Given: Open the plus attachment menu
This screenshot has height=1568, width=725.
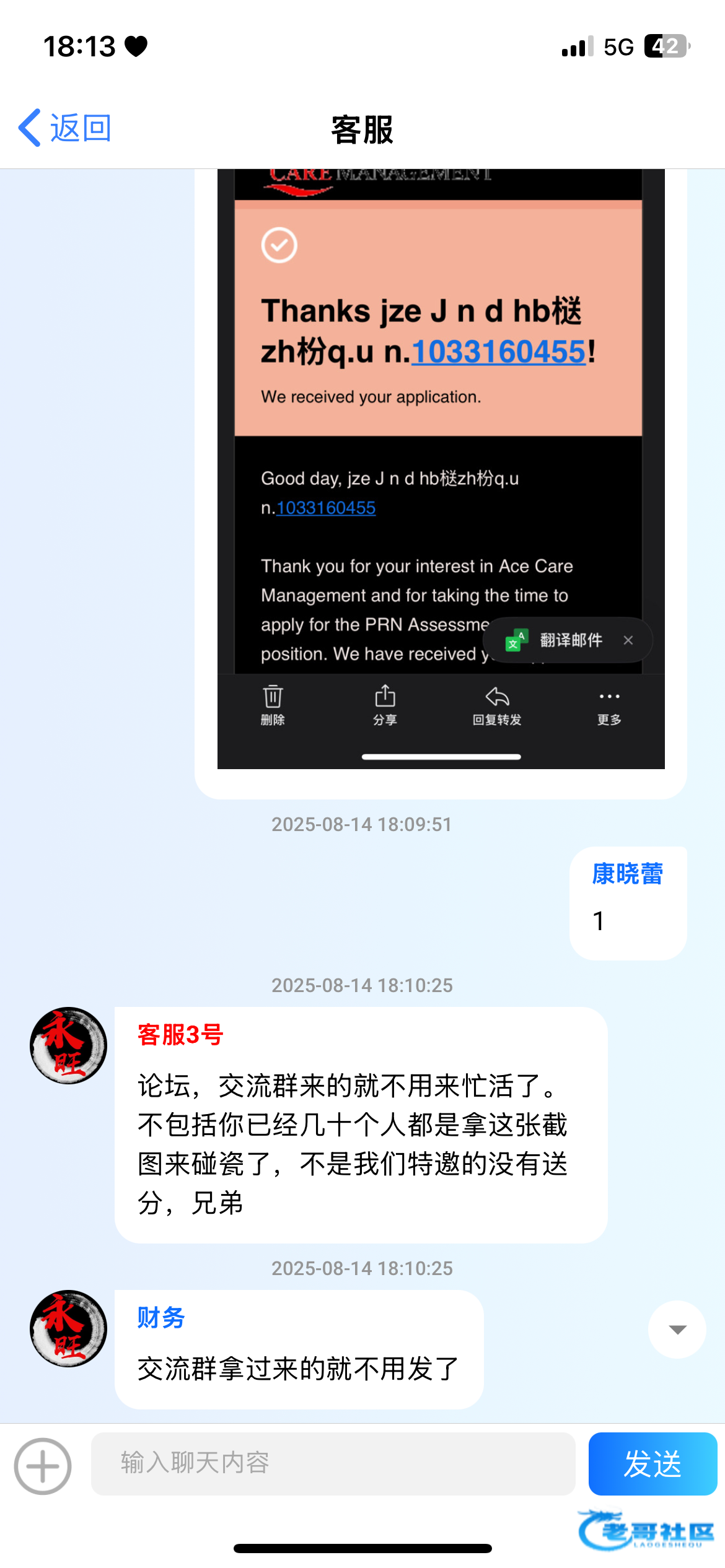Looking at the screenshot, I should pos(43,1466).
